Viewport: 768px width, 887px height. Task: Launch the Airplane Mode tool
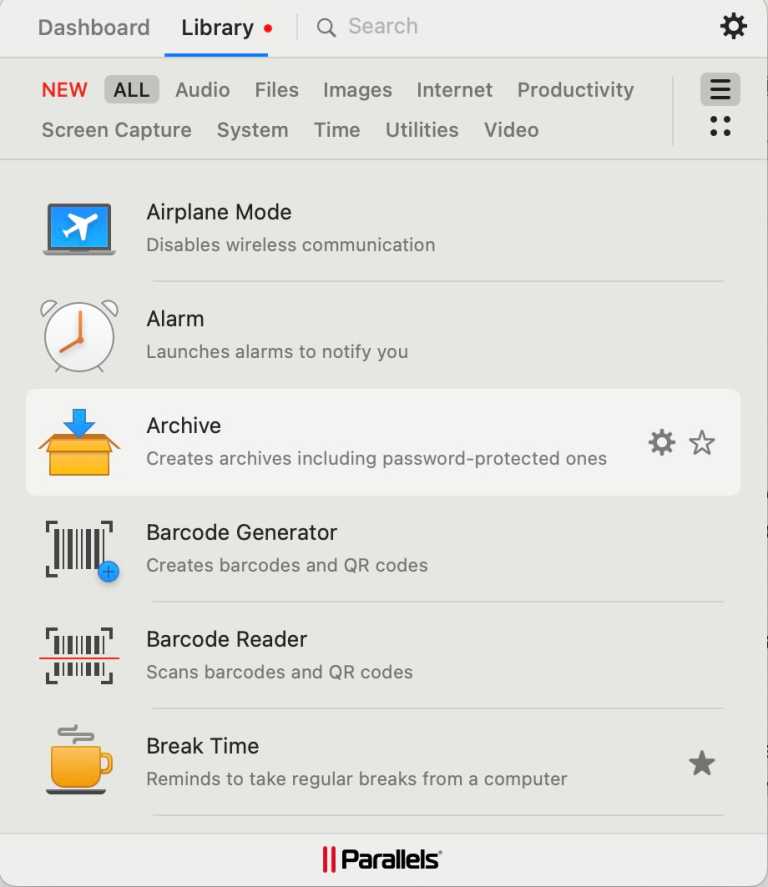pyautogui.click(x=79, y=228)
